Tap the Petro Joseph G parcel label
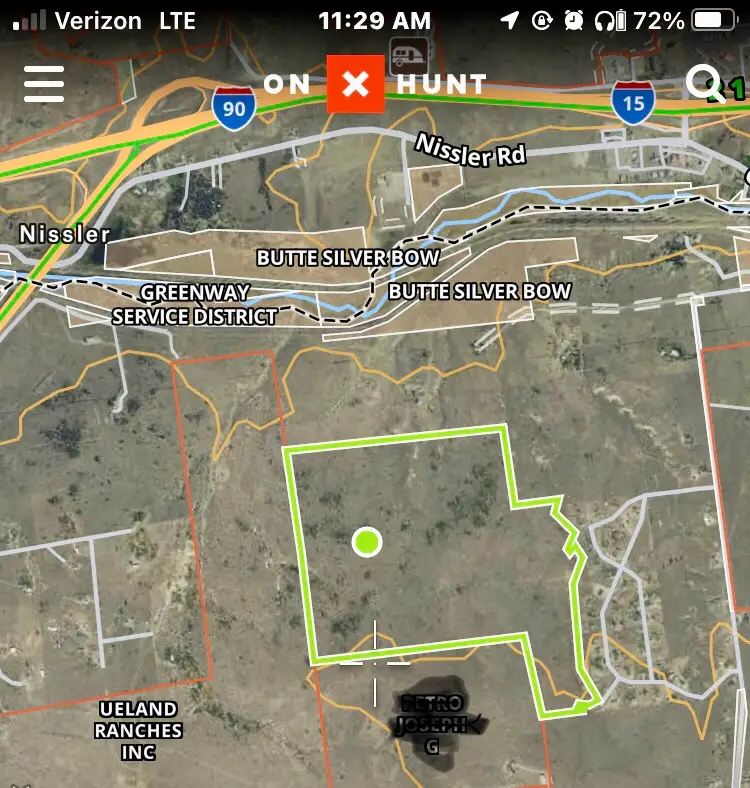 430,725
